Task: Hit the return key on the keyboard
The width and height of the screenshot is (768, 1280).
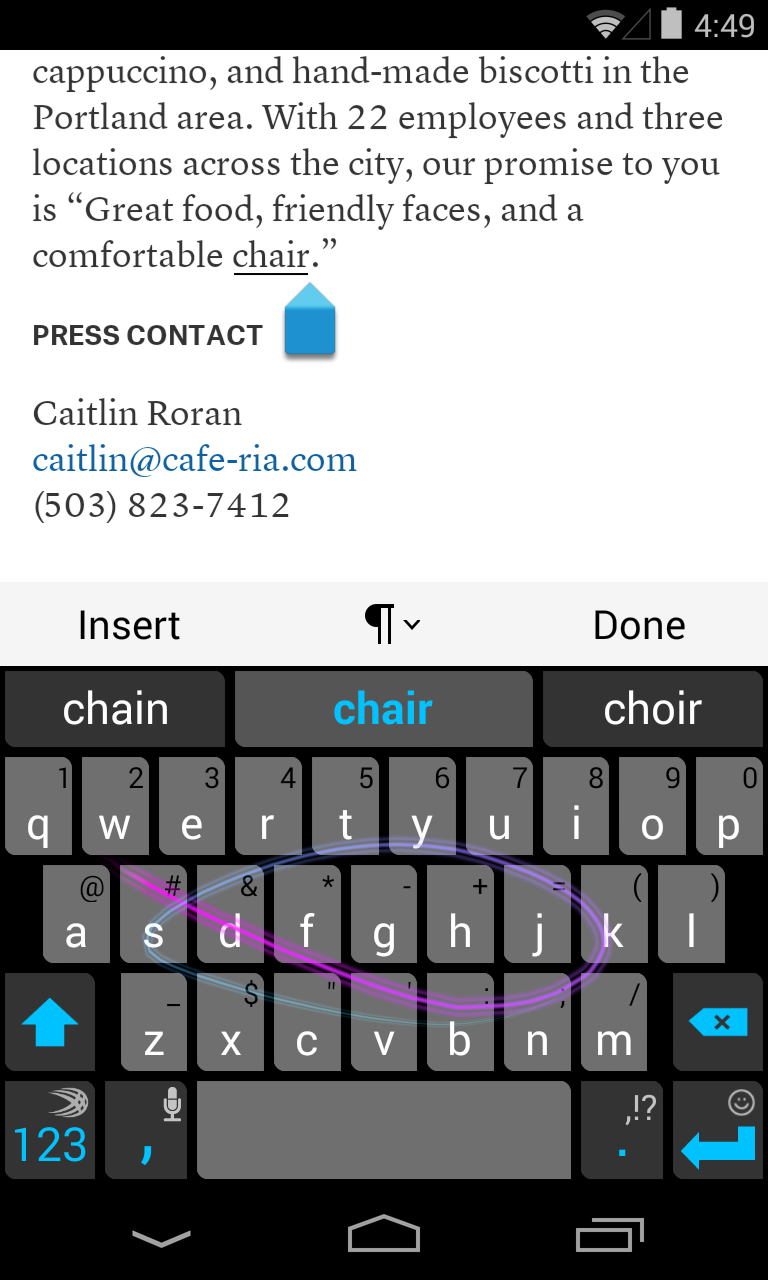Action: [718, 1131]
